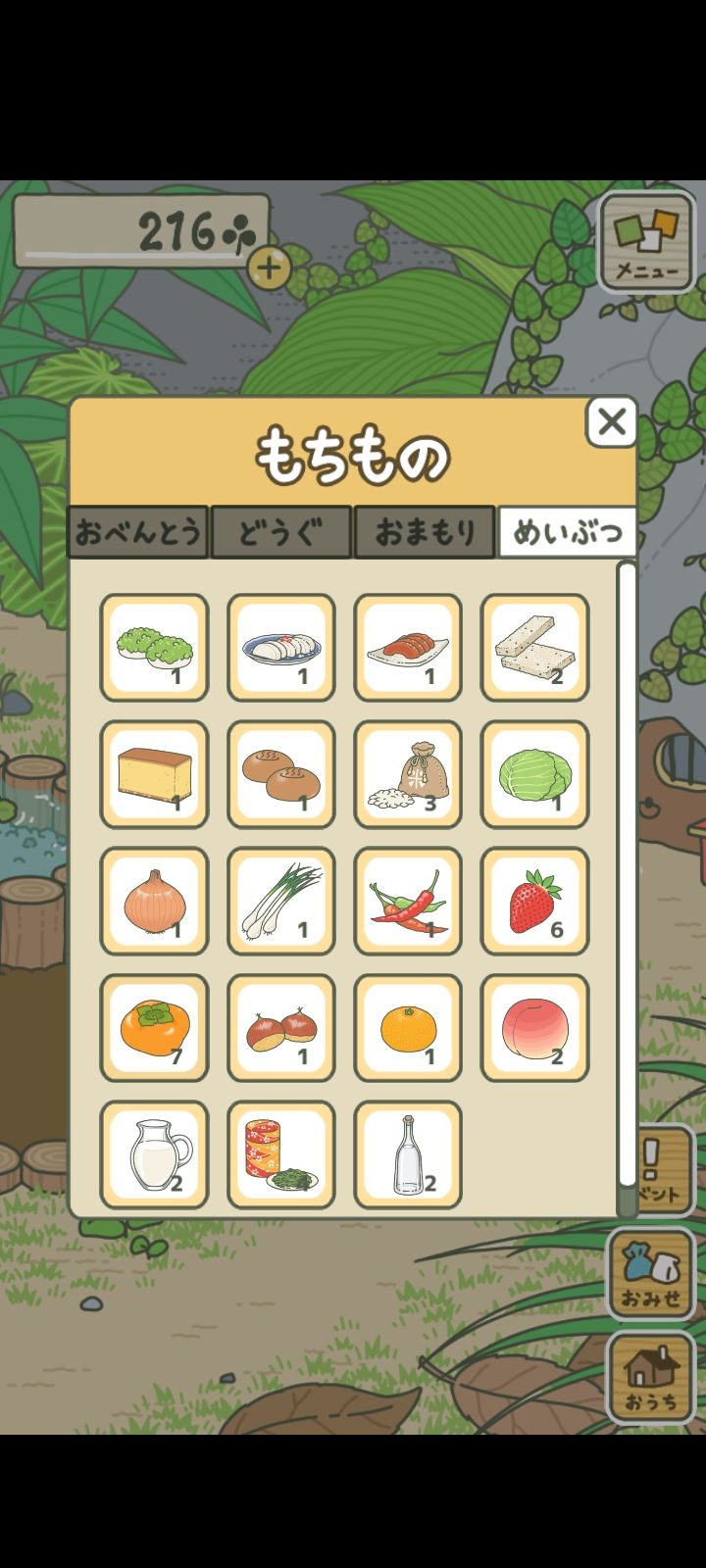
Task: Select the めいぶつ tab
Action: click(x=566, y=532)
